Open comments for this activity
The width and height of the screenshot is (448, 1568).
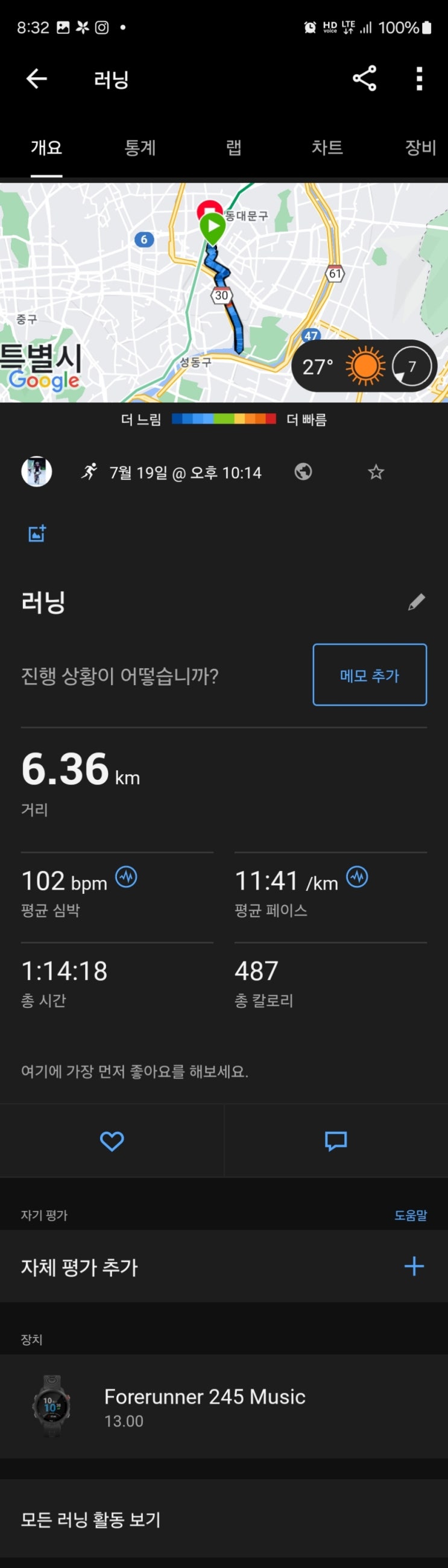(x=336, y=1140)
